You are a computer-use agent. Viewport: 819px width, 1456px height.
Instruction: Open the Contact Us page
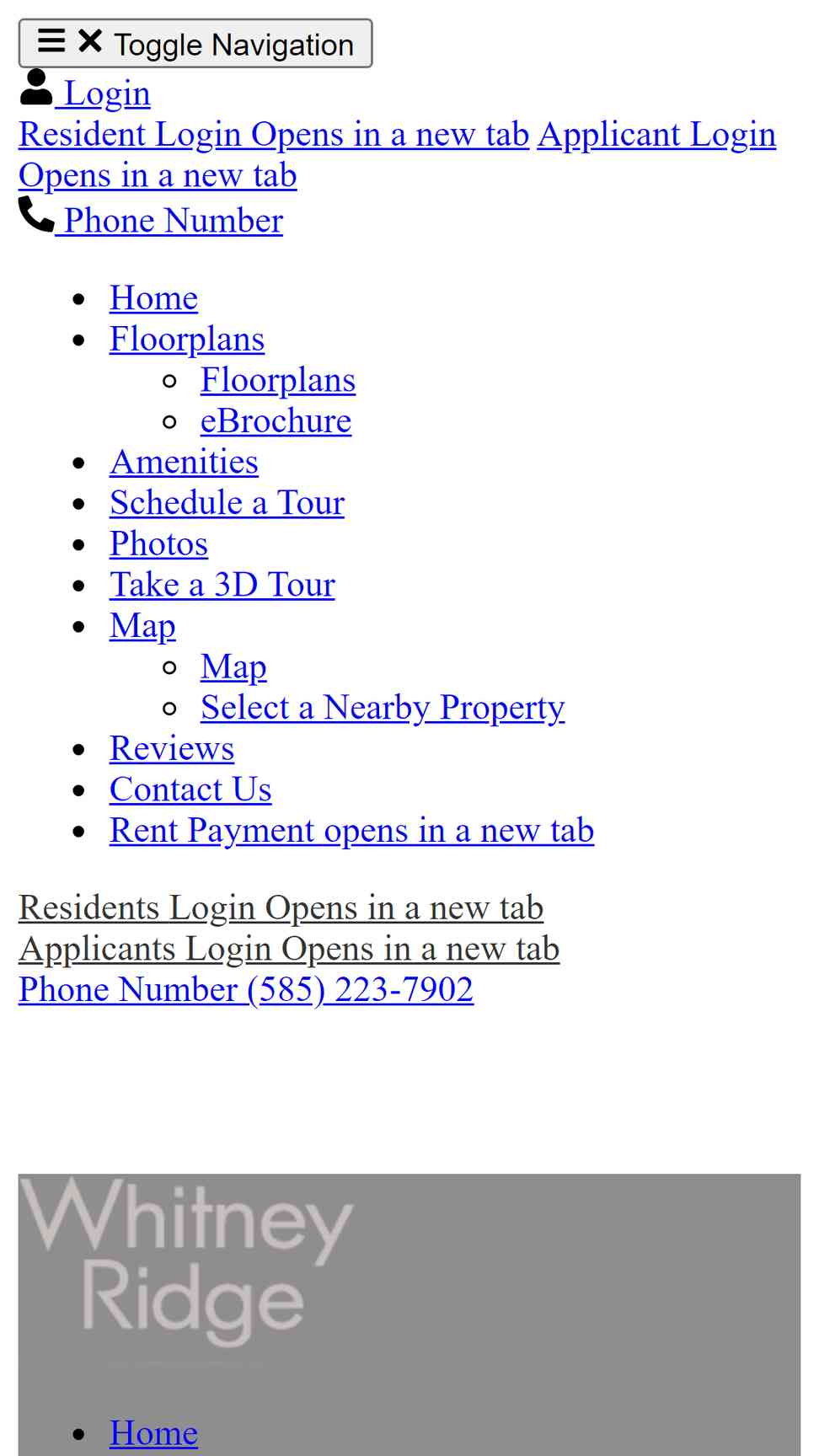coord(190,790)
